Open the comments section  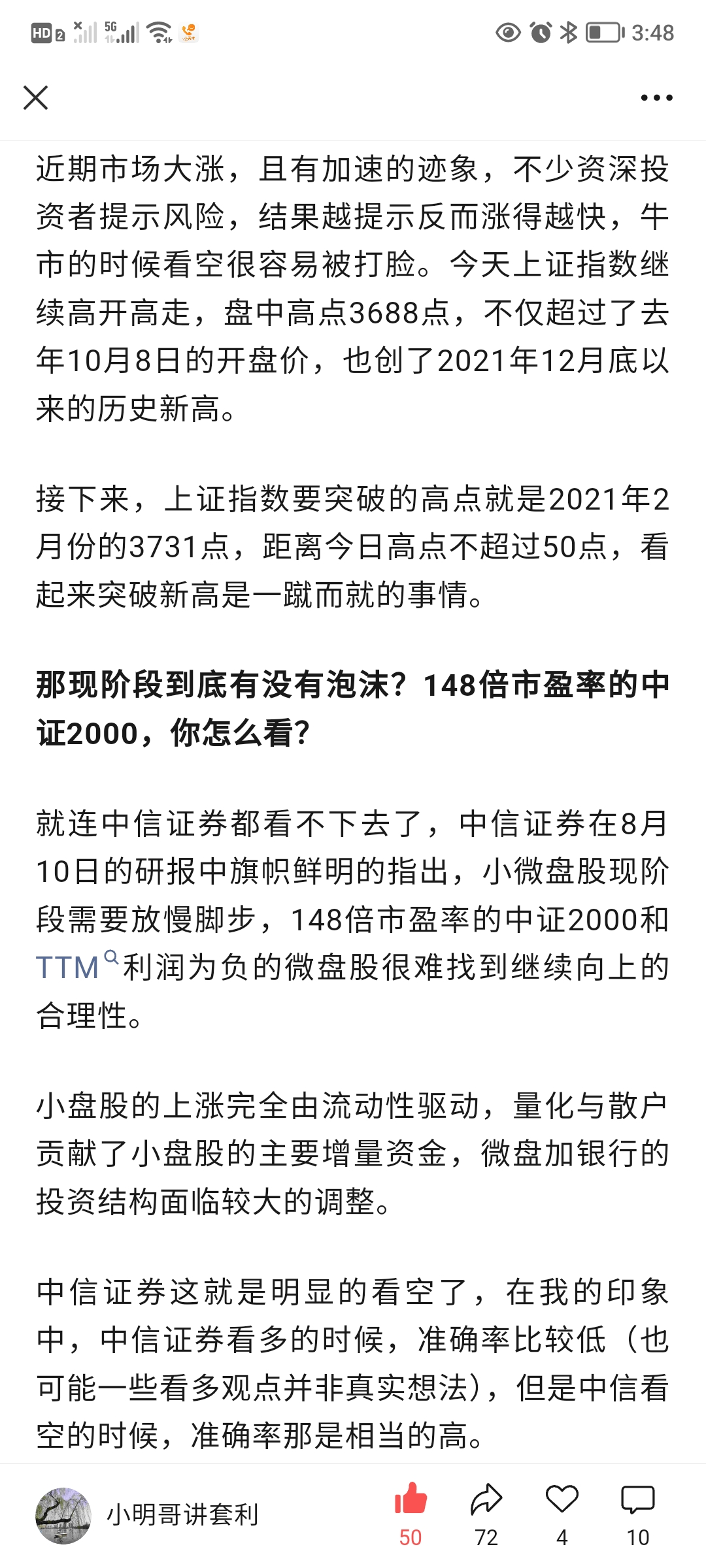pyautogui.click(x=638, y=1500)
